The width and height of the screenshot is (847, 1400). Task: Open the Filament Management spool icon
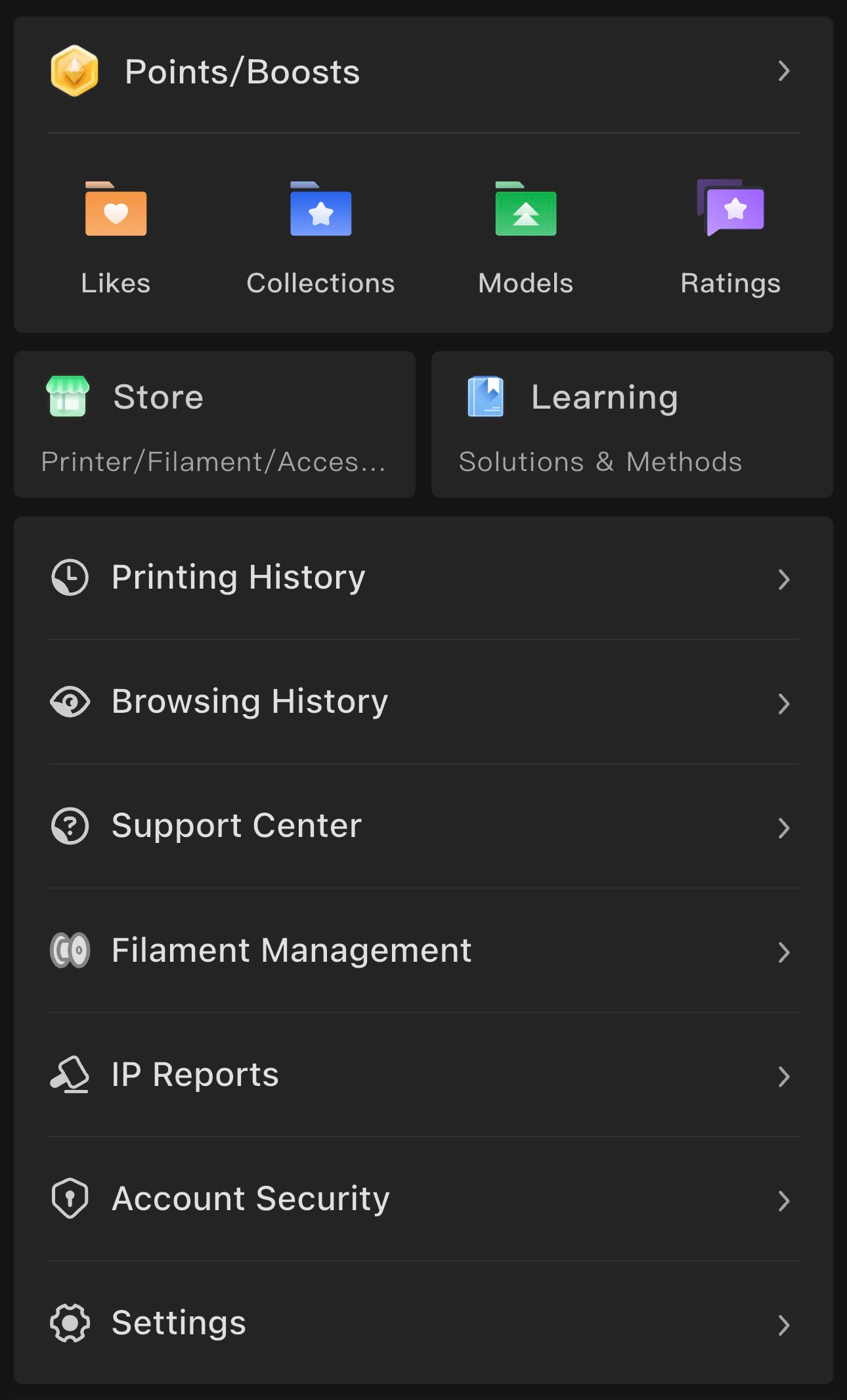[70, 951]
